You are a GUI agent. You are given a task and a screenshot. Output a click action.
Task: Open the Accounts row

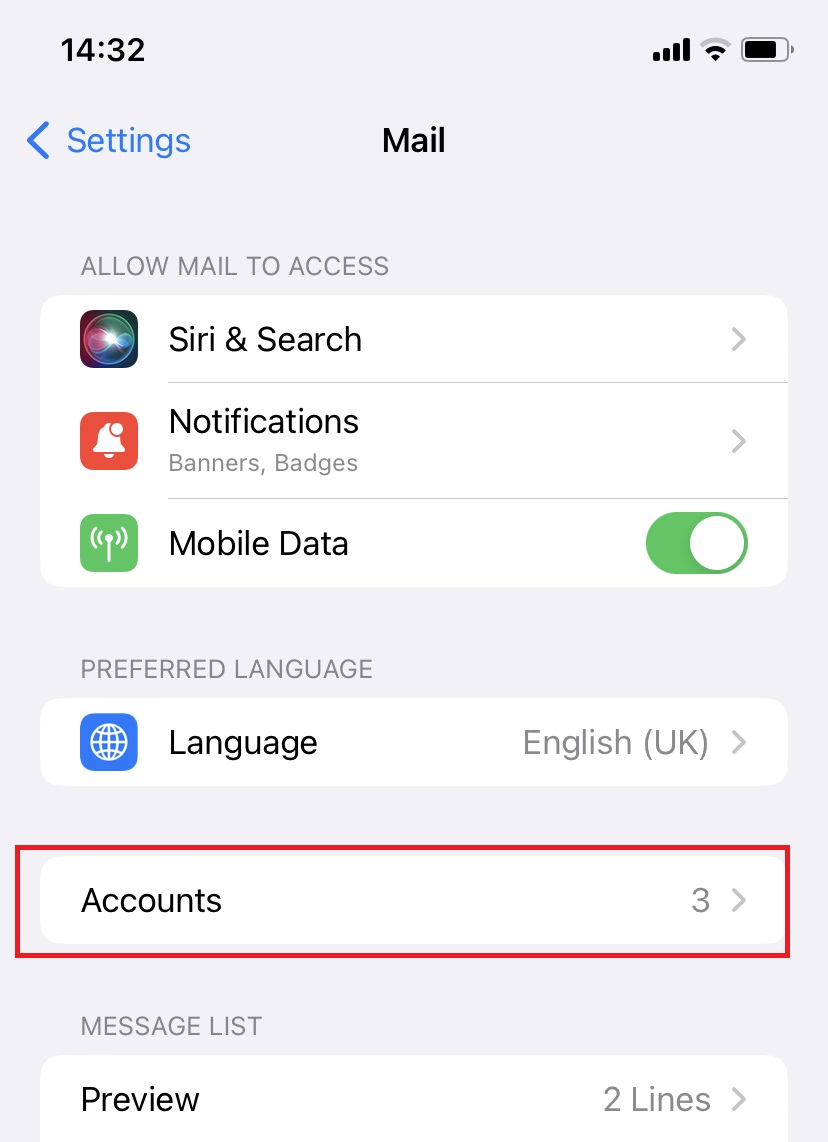pos(413,901)
